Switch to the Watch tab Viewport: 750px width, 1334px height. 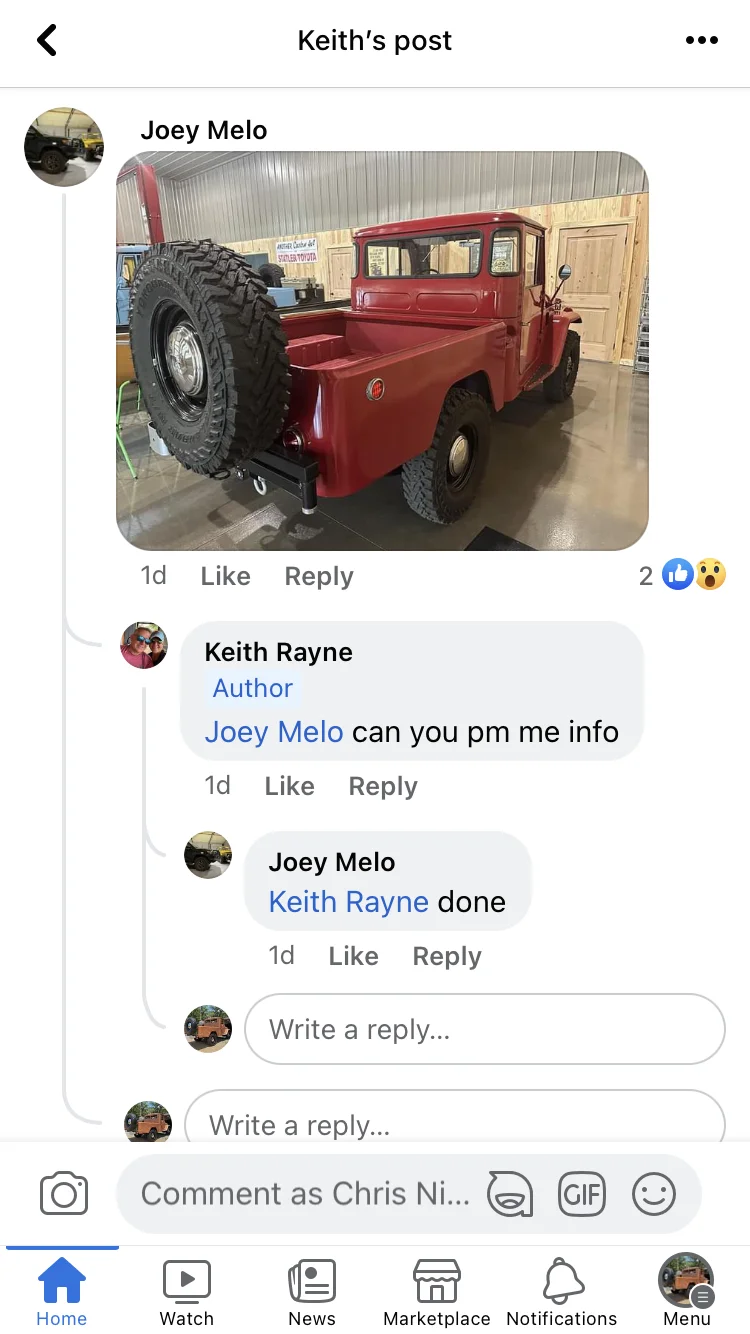[x=187, y=1292]
